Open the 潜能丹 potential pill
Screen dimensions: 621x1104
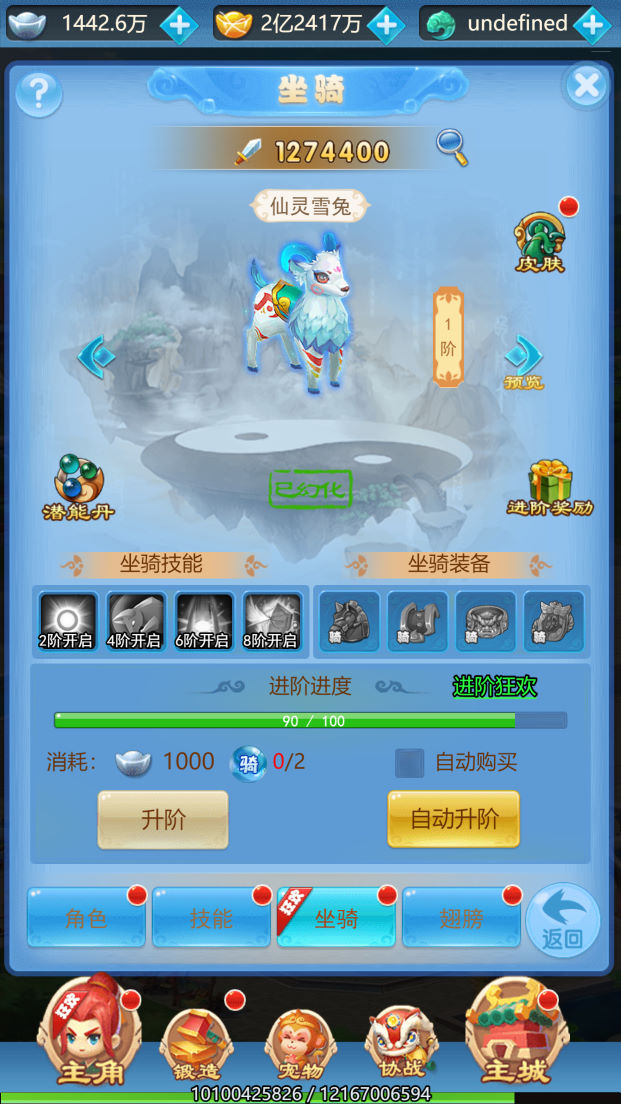click(x=78, y=487)
